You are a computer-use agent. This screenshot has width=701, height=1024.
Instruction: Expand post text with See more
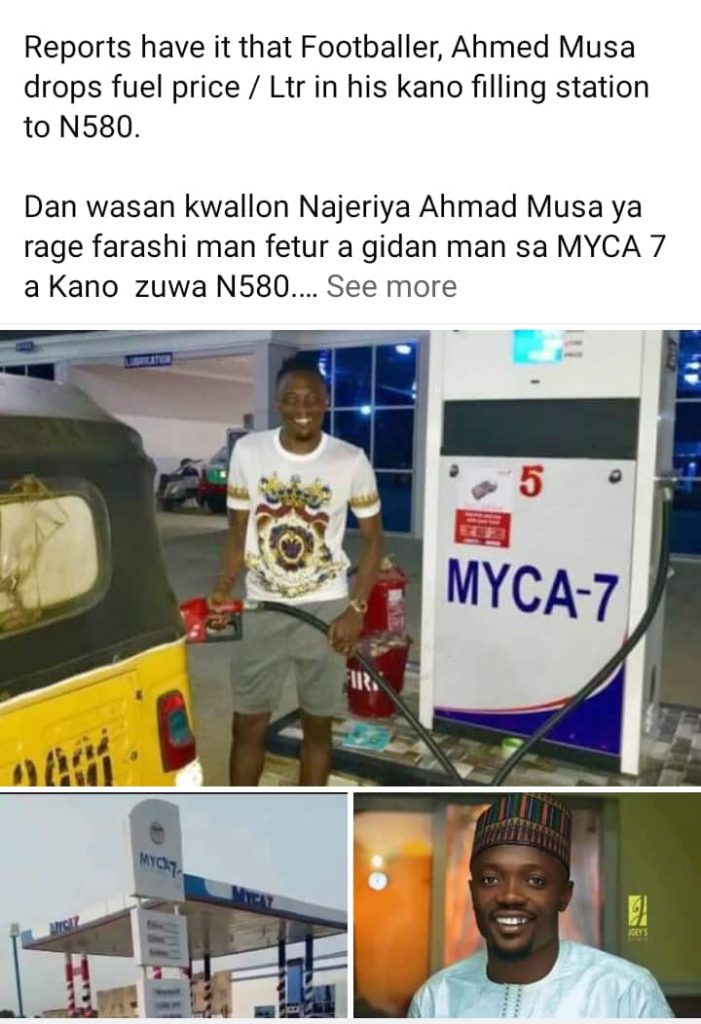click(x=391, y=287)
